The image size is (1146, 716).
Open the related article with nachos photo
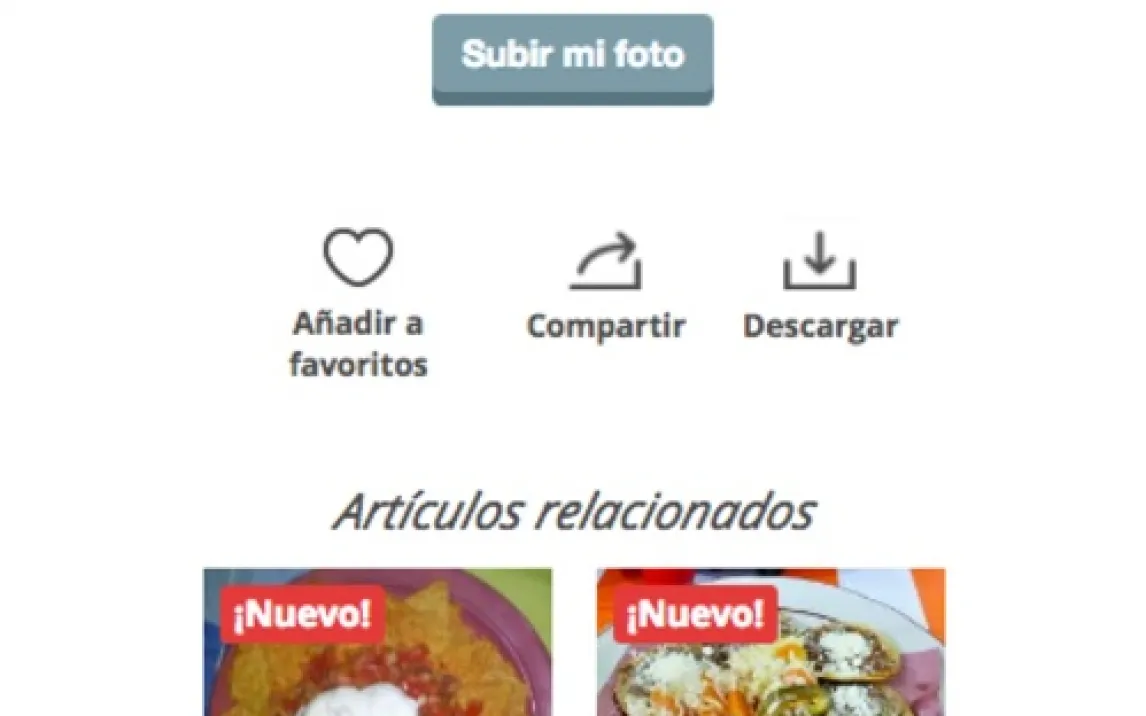point(377,645)
